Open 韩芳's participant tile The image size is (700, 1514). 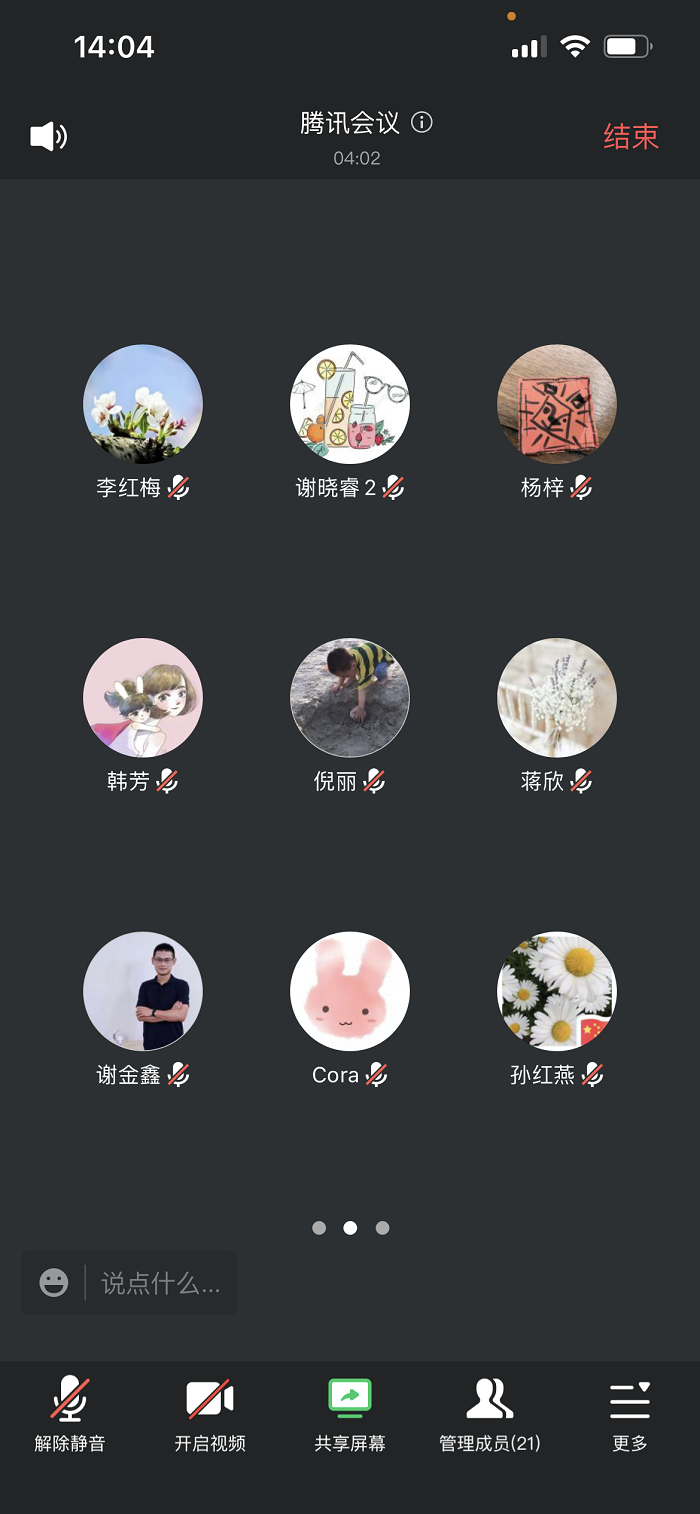tap(143, 698)
